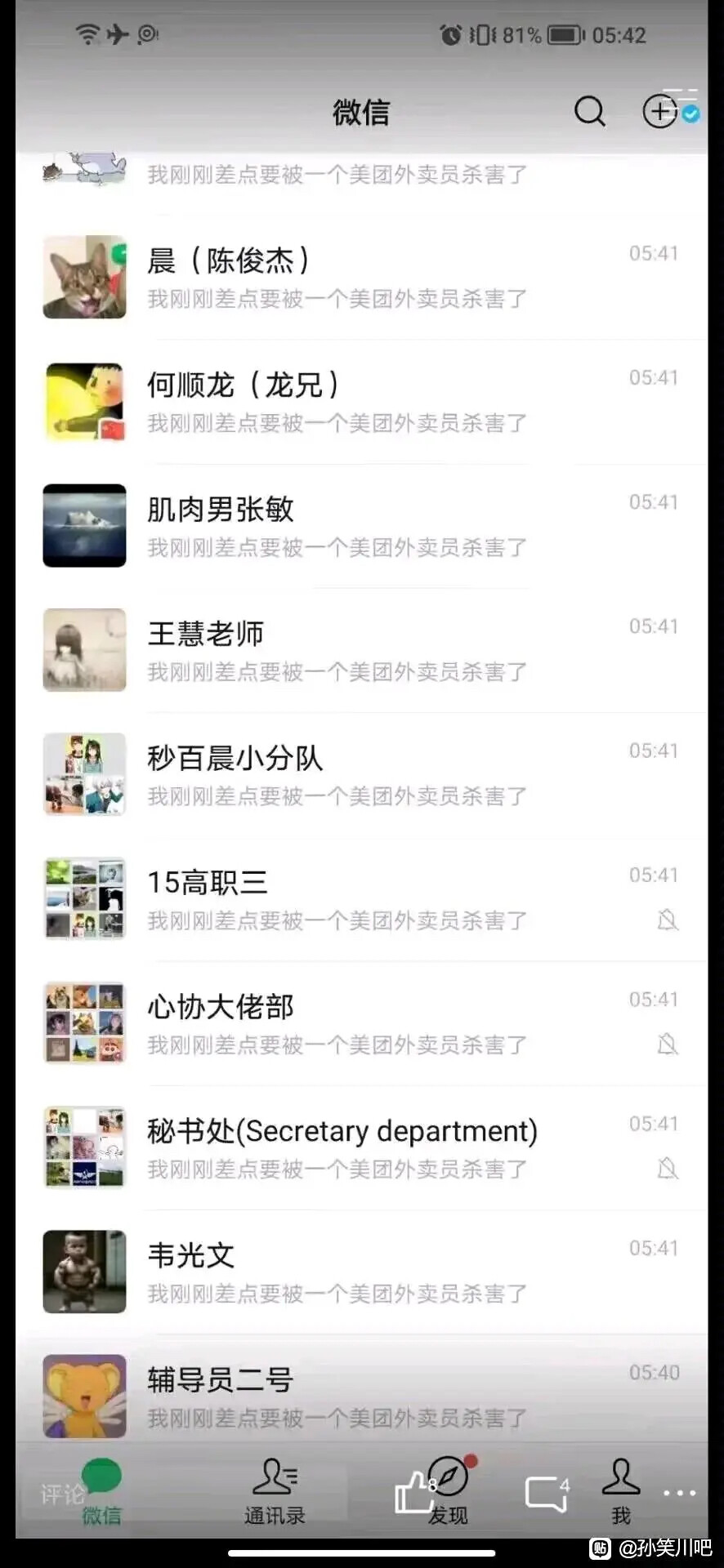Go to the 我 tab

(x=621, y=1493)
